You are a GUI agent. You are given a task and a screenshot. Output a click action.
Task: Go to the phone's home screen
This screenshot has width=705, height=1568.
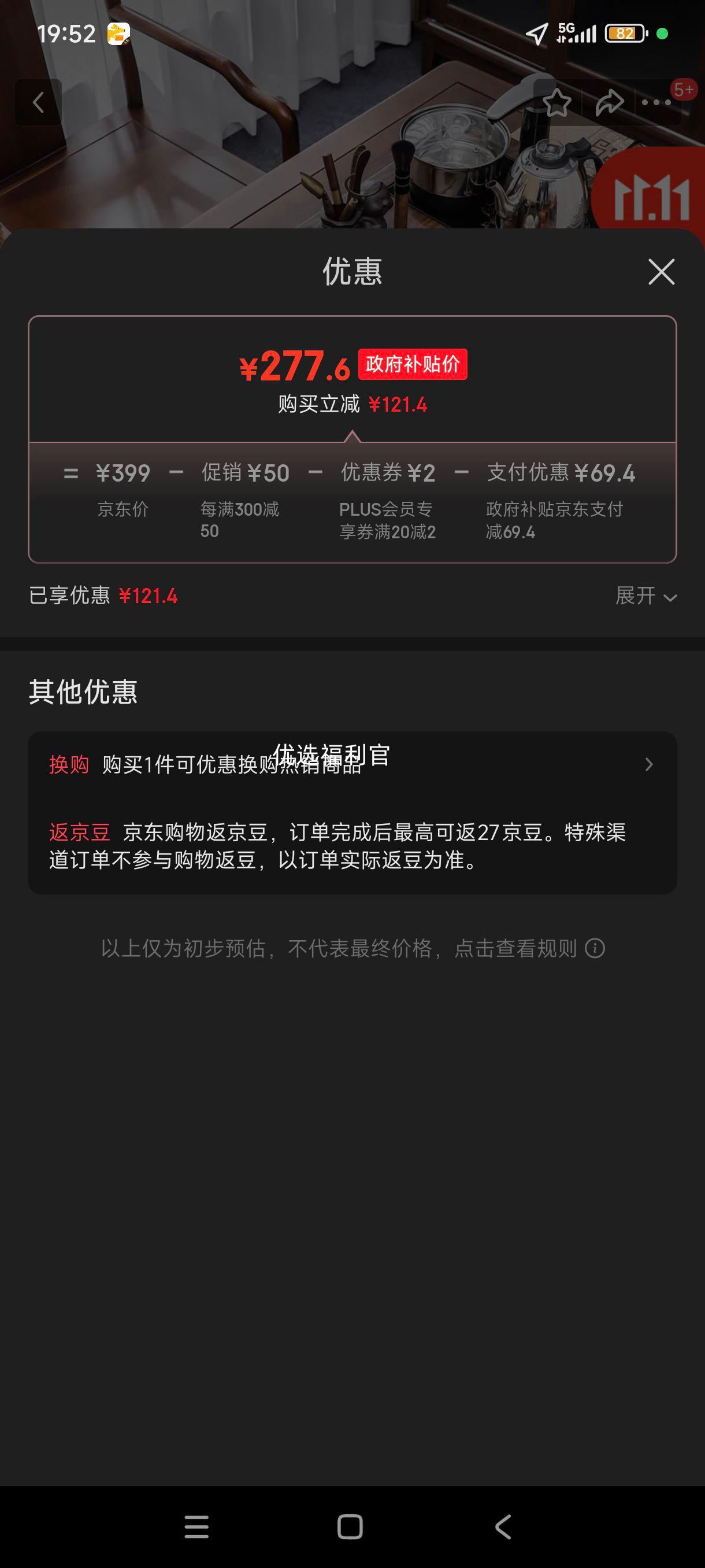[350, 1526]
